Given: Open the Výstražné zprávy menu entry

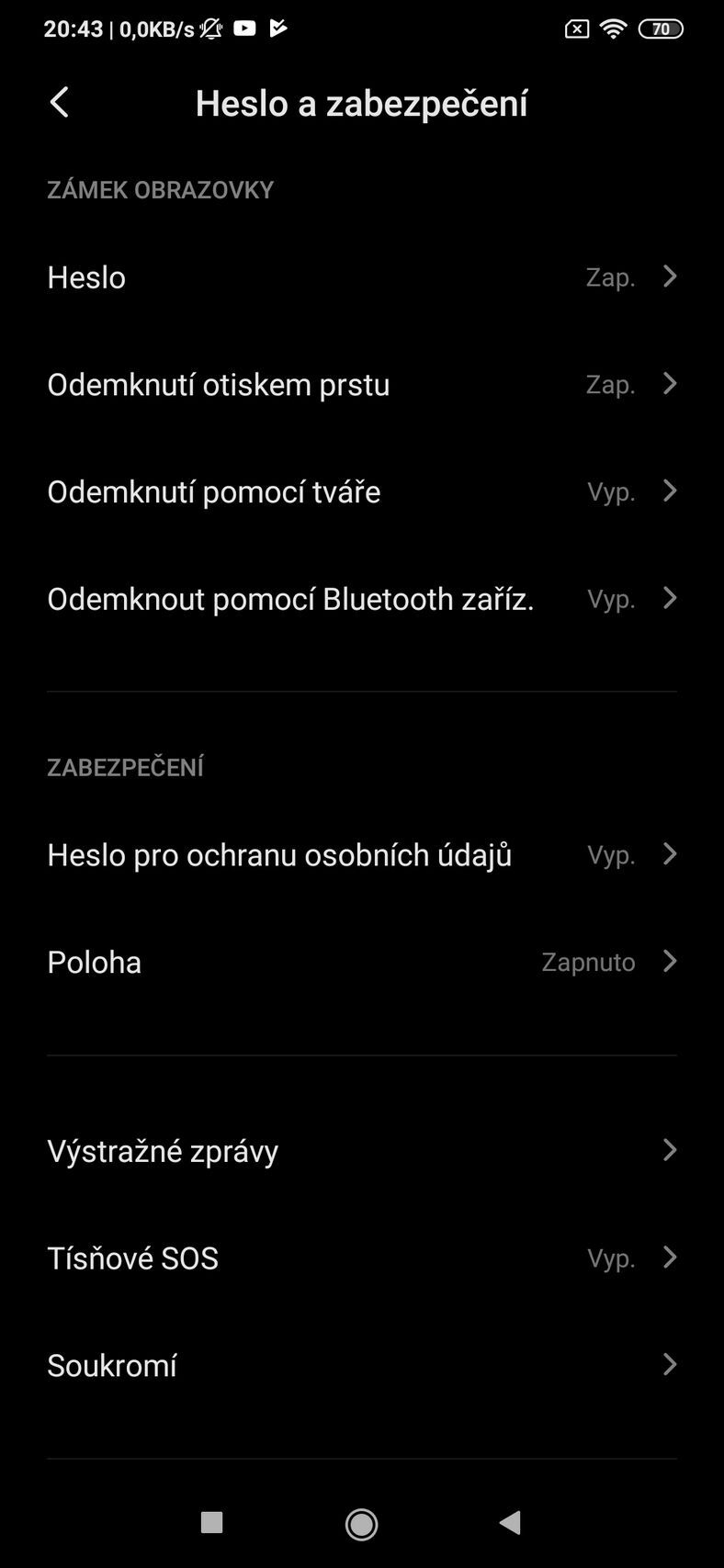Looking at the screenshot, I should [361, 1150].
